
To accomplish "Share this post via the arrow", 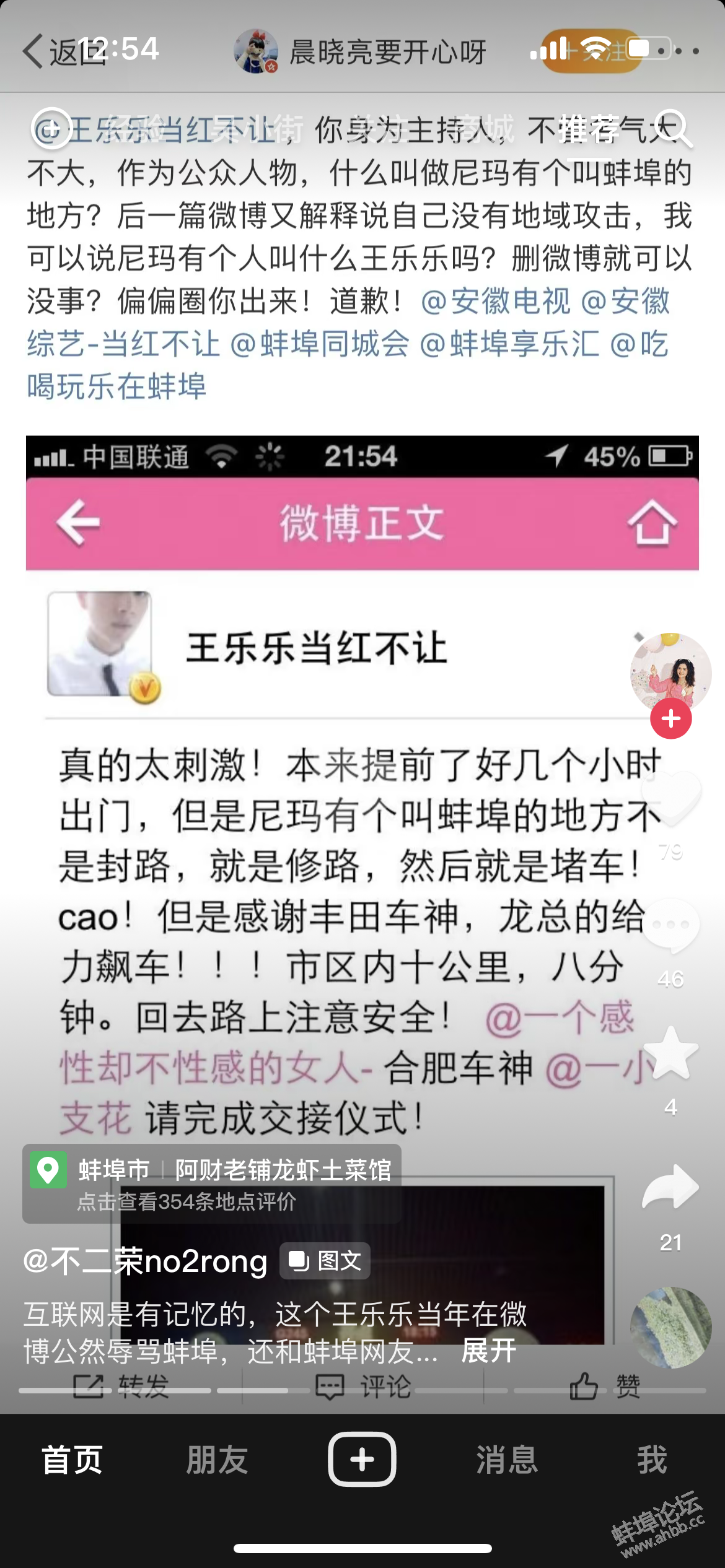I will click(x=670, y=1187).
